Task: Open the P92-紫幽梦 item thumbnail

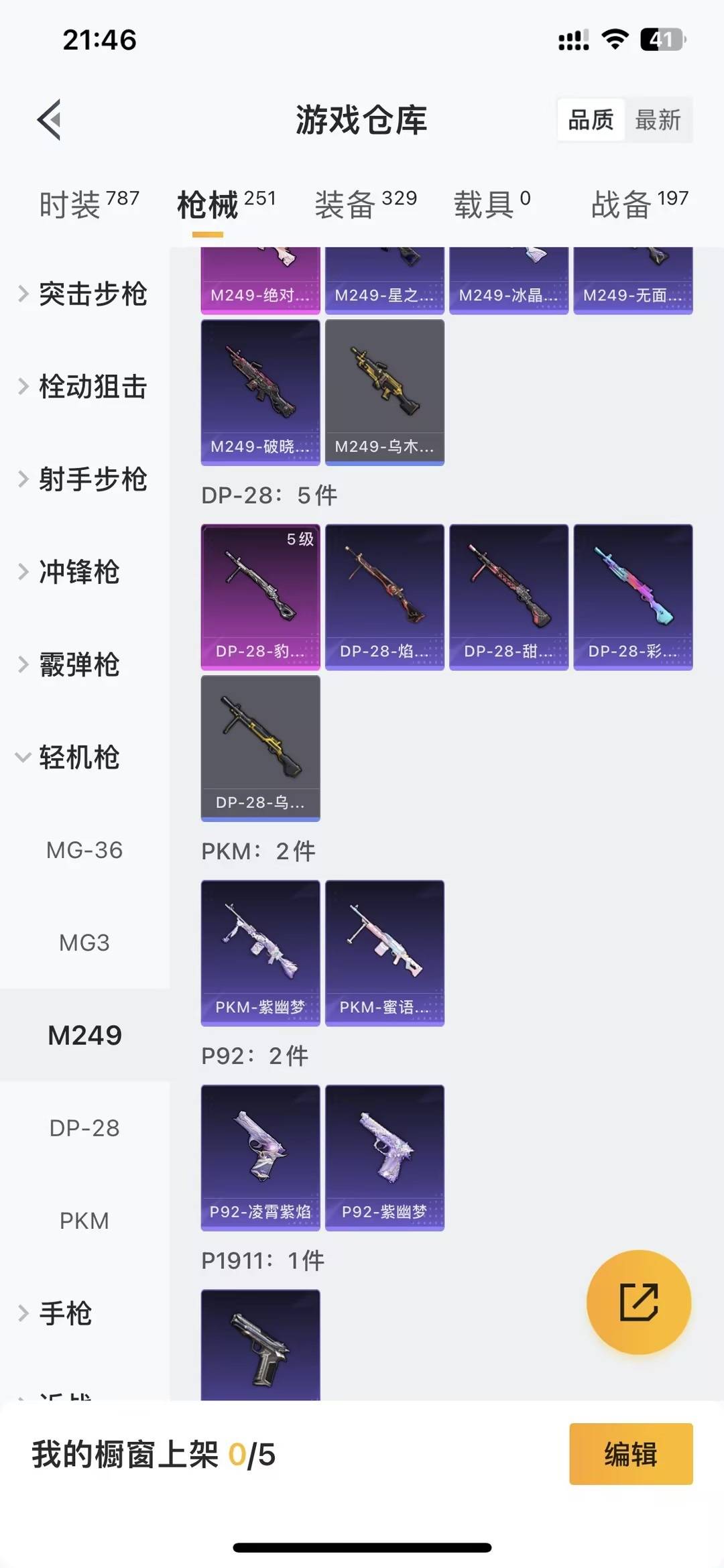Action: point(385,1156)
